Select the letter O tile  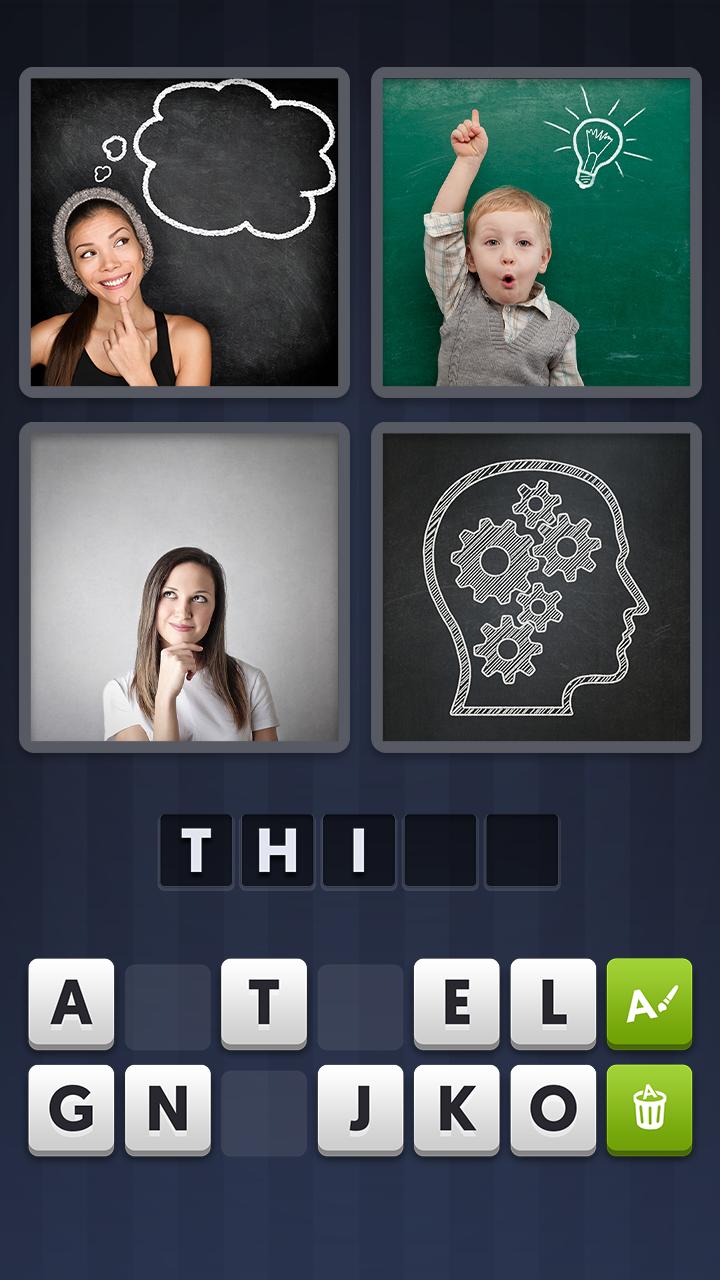tap(553, 1109)
